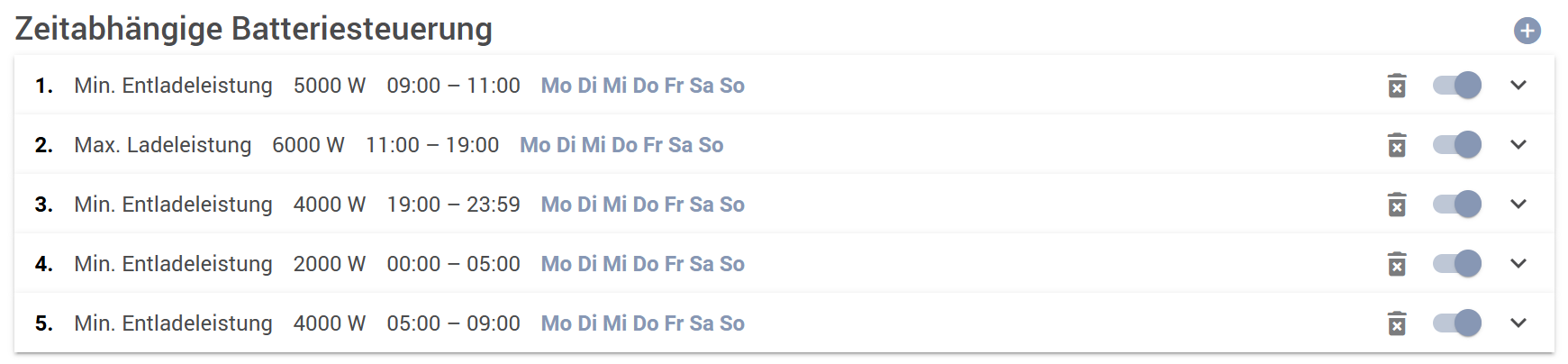Delete rule 5 for 05:00 – 09:00
Viewport: 1568px width, 364px height.
click(1397, 323)
